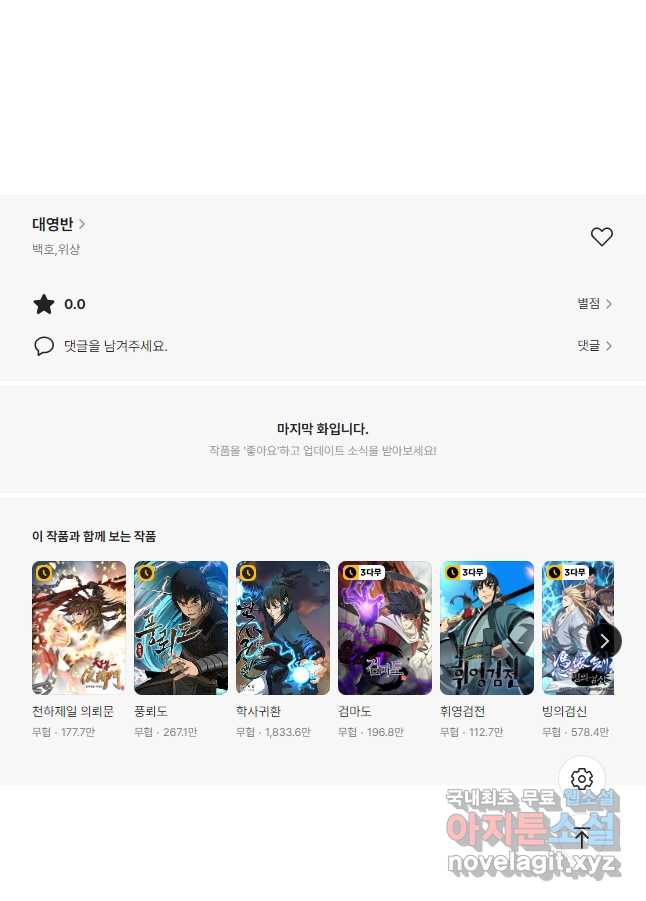The width and height of the screenshot is (646, 901).
Task: Select the 검마도 series card
Action: click(x=385, y=628)
